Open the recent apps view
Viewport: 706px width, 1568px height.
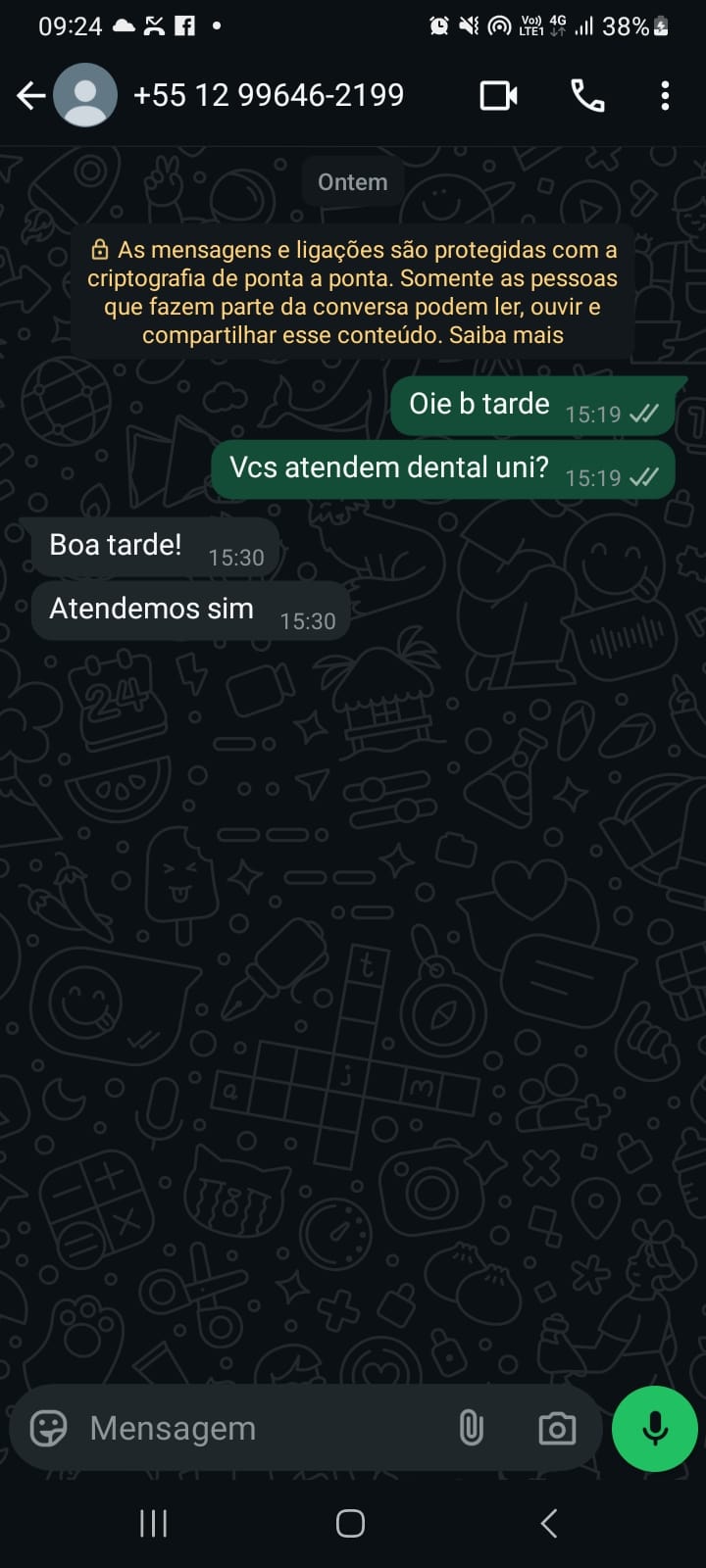pos(153,1523)
